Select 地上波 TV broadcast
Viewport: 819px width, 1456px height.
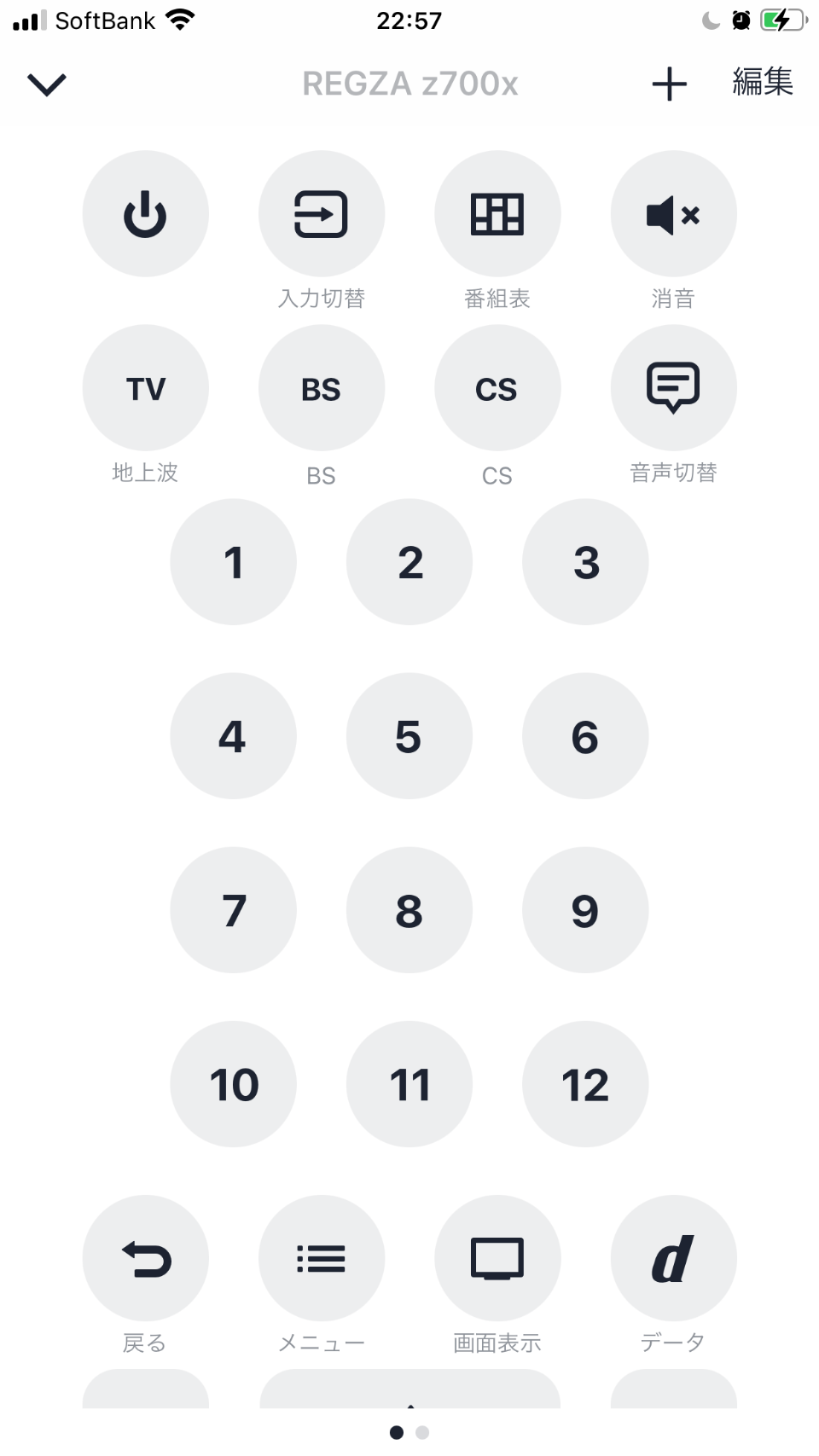pos(146,387)
